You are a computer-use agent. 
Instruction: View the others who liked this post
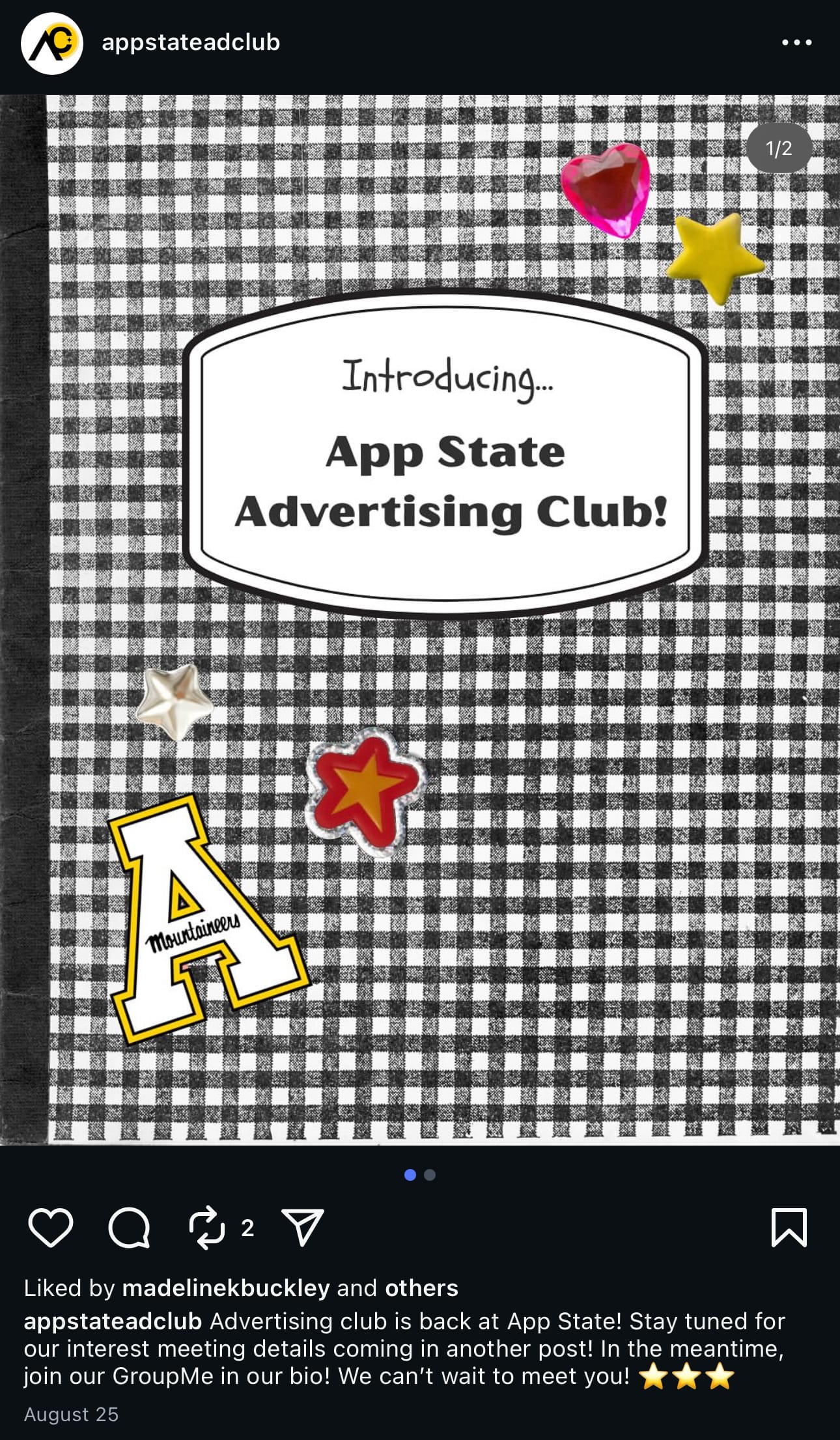tap(421, 1288)
